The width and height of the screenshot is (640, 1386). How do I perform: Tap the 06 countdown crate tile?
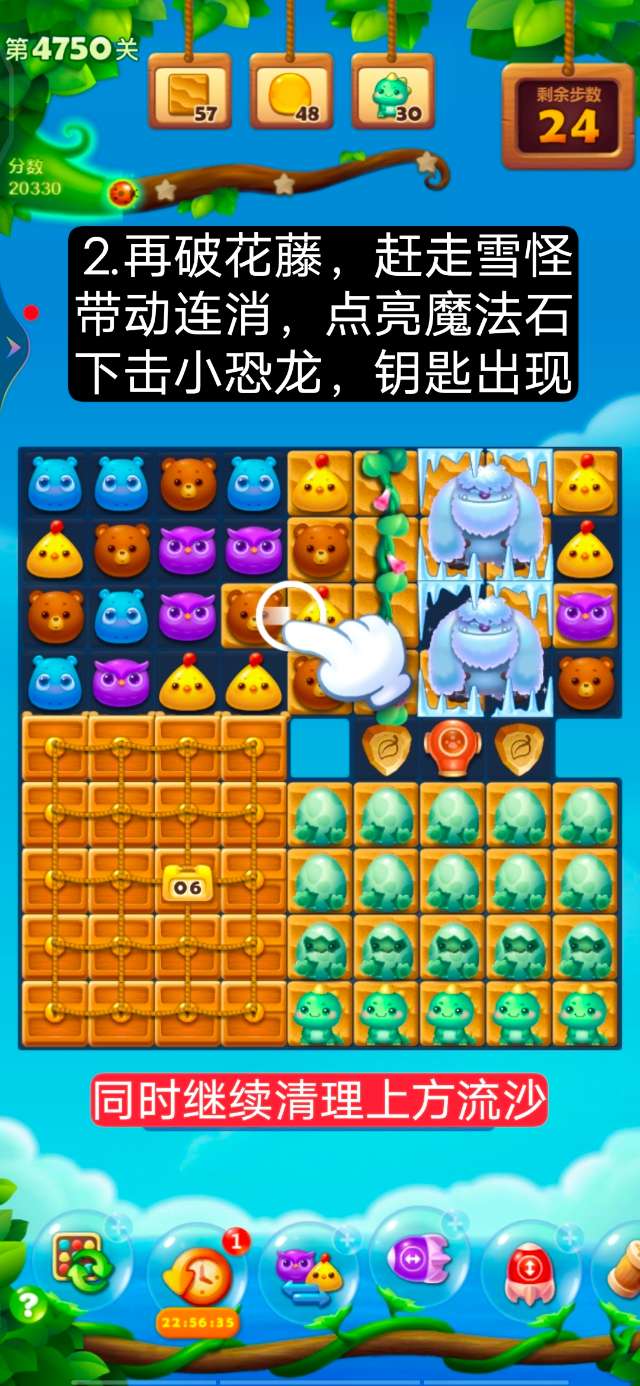187,883
